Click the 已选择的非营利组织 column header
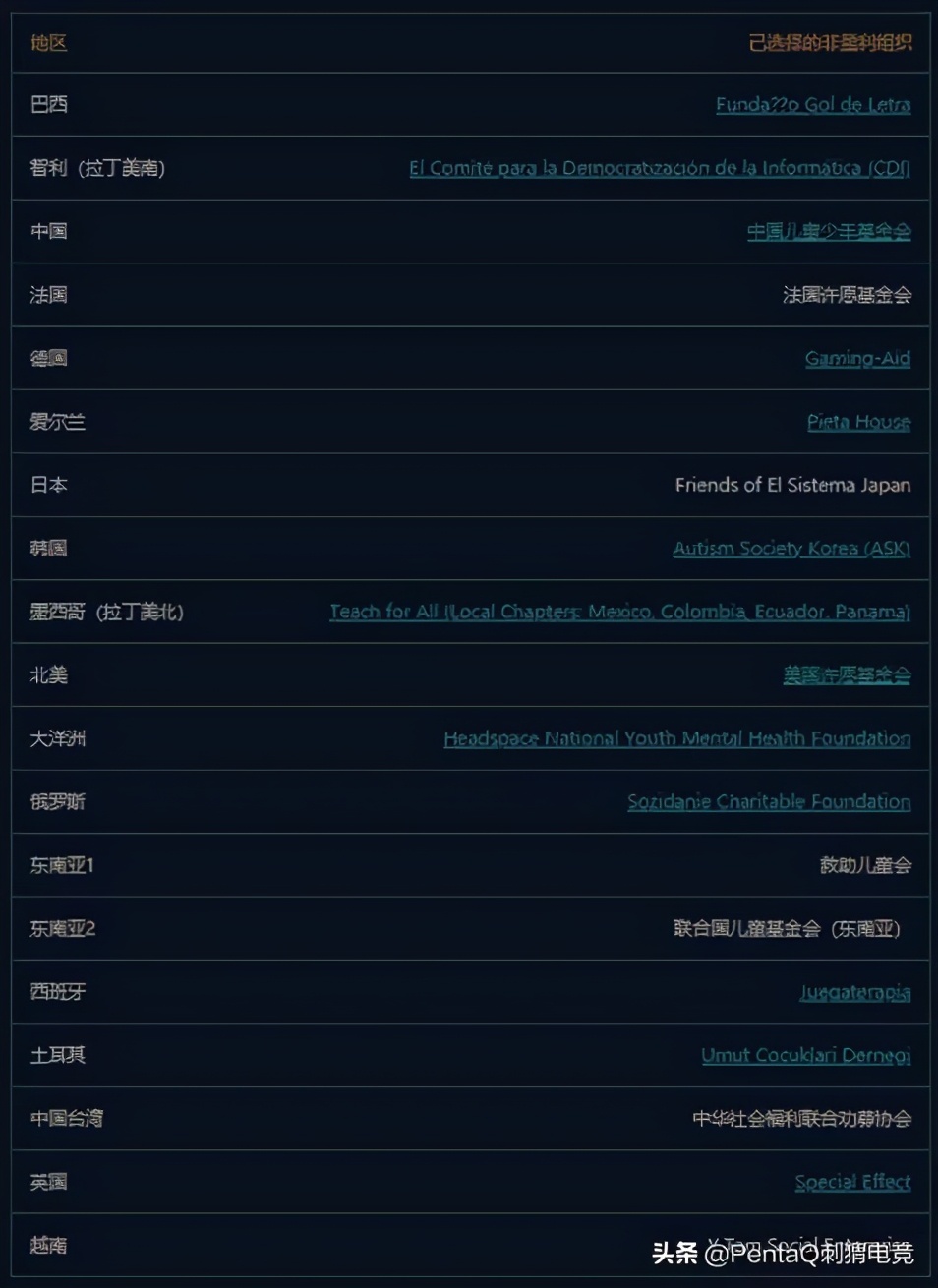 (x=829, y=42)
